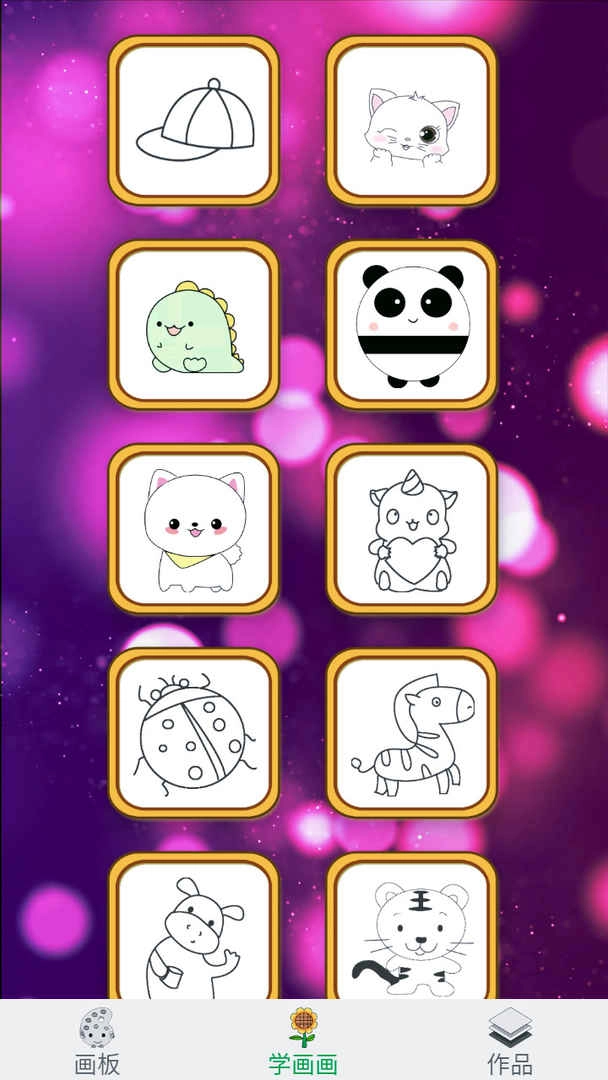Image resolution: width=608 pixels, height=1080 pixels.
Task: Open the baseball cap drawing tutorial
Action: pyautogui.click(x=193, y=121)
